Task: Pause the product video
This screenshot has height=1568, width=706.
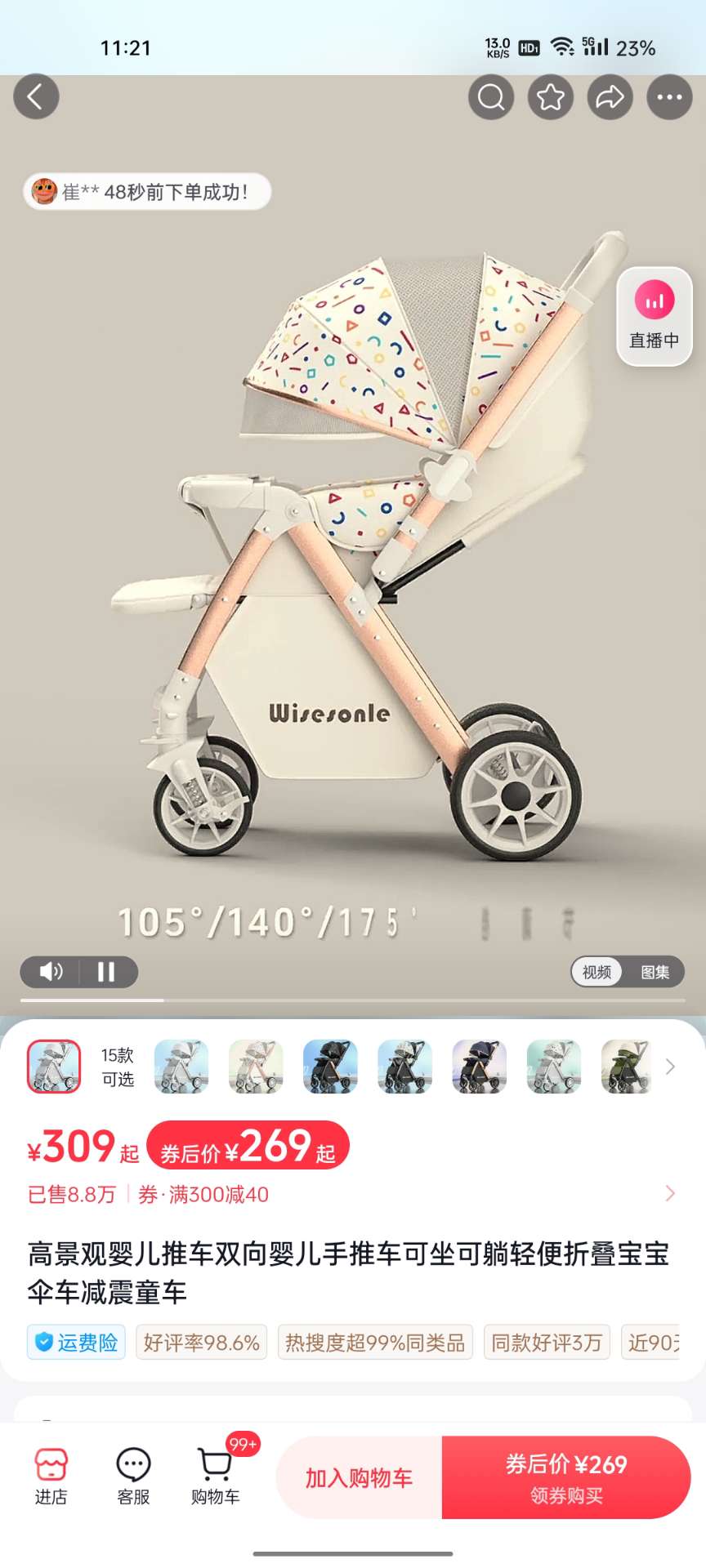Action: [106, 971]
